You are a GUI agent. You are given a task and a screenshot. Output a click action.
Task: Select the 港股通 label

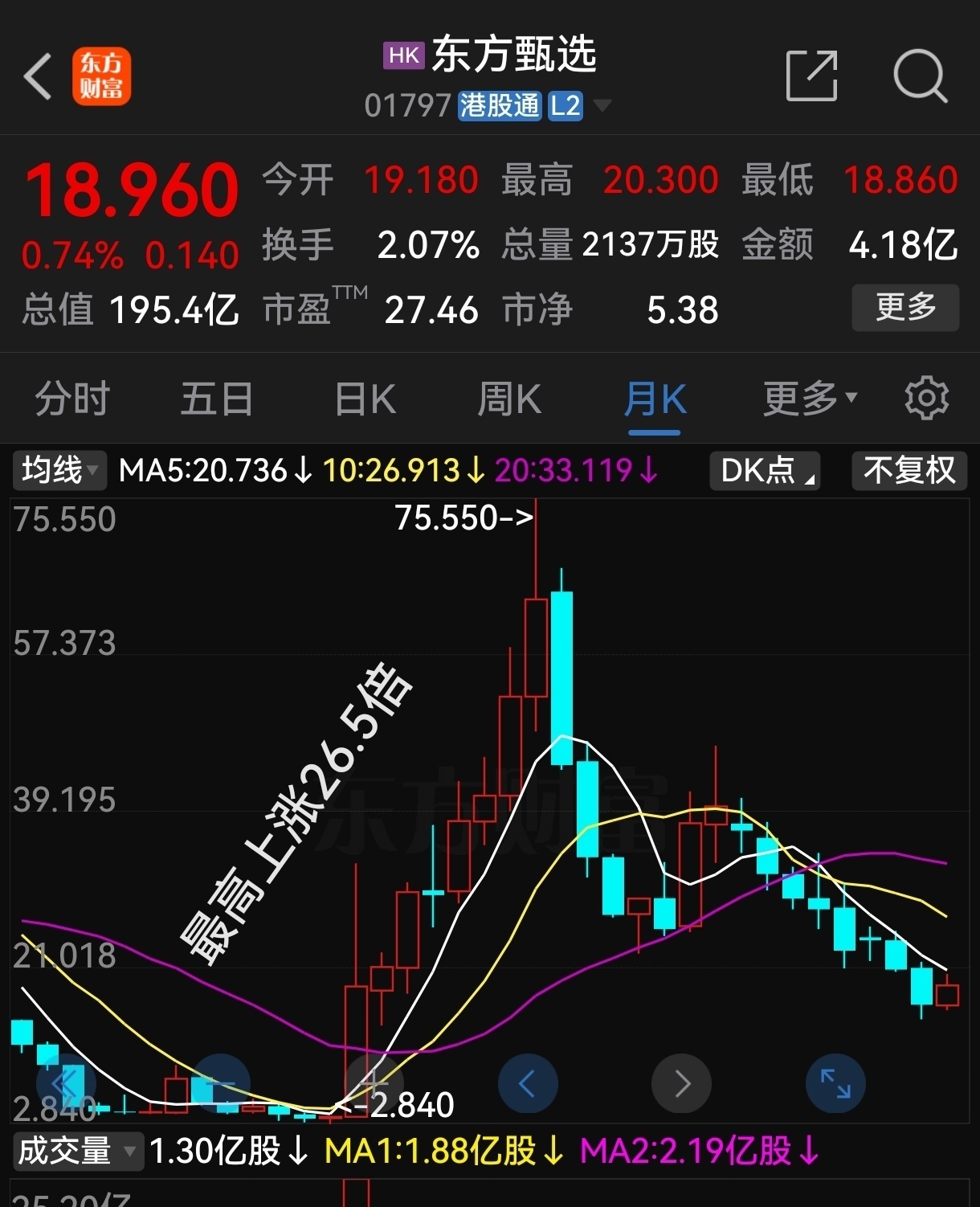tap(498, 105)
